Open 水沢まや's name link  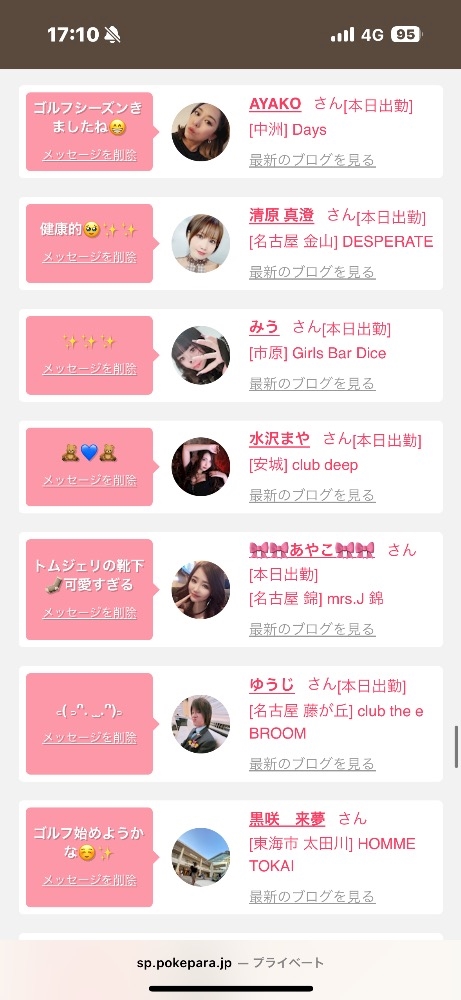tap(279, 439)
